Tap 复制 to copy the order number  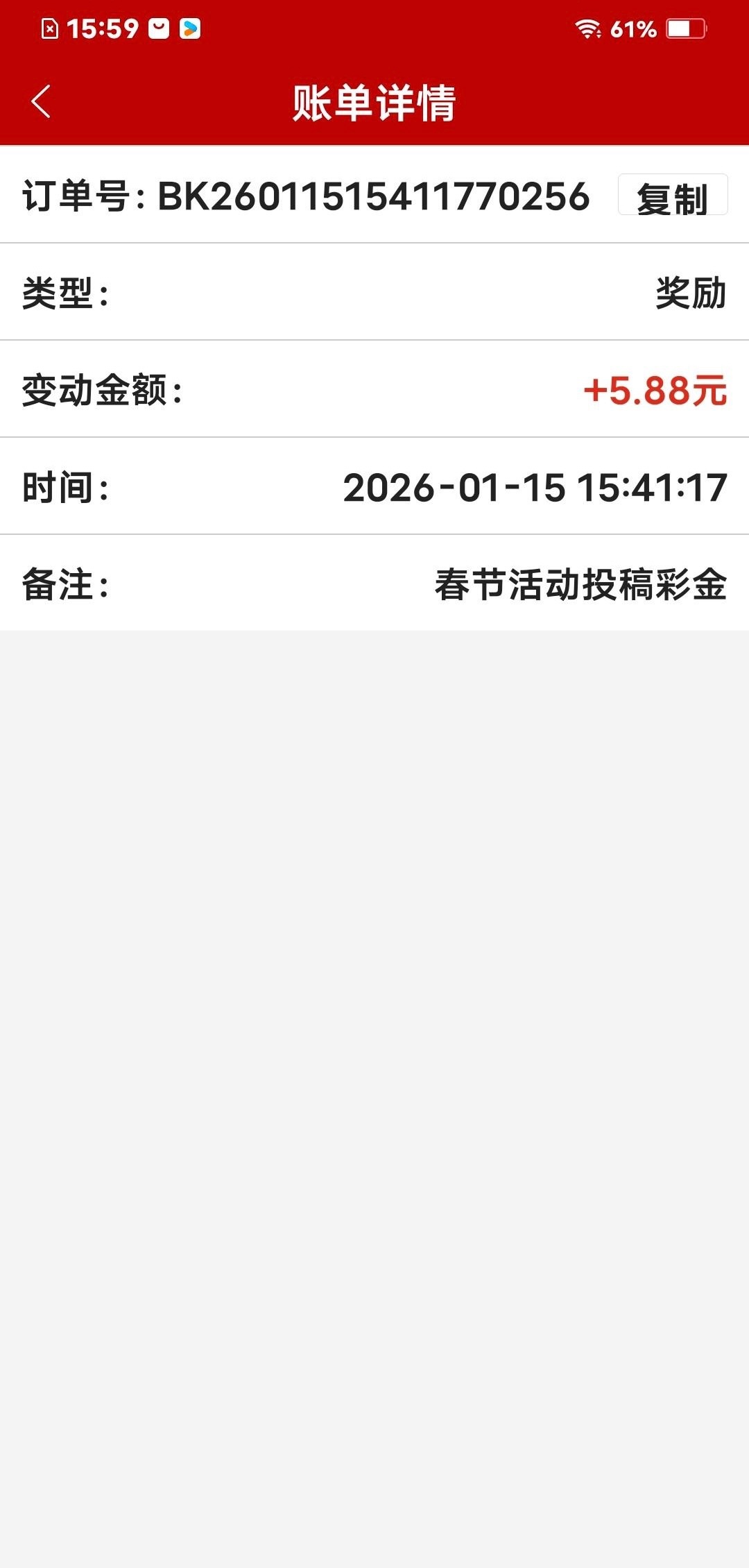click(672, 196)
